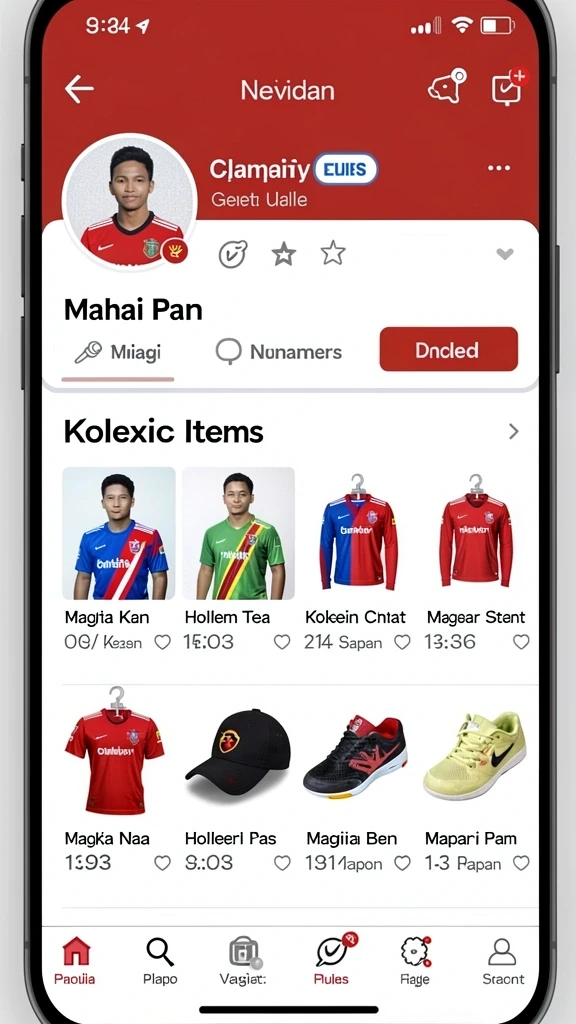Open the checkbox icon with red plus badge
This screenshot has width=576, height=1024.
tap(508, 87)
